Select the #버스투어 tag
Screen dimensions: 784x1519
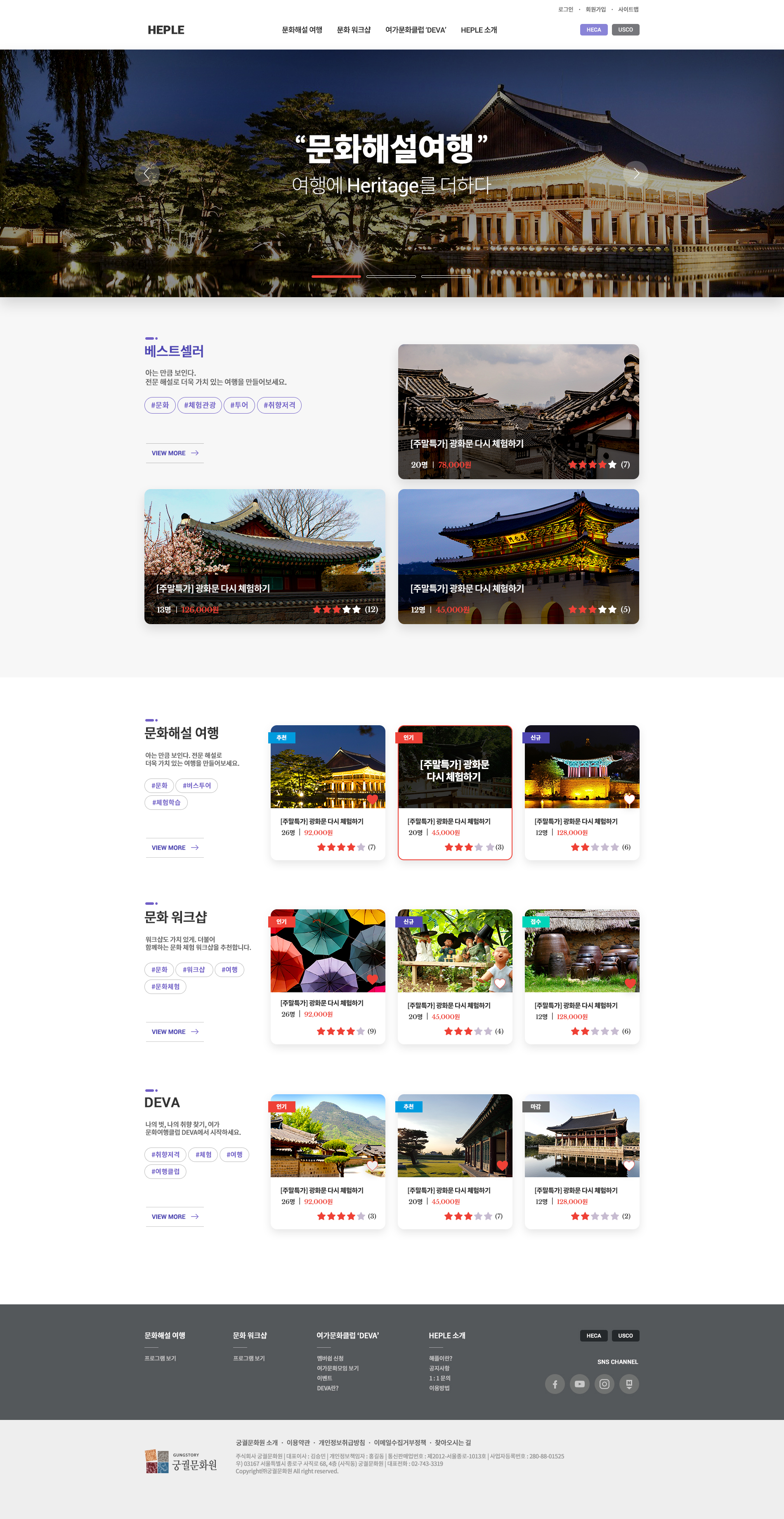[196, 786]
